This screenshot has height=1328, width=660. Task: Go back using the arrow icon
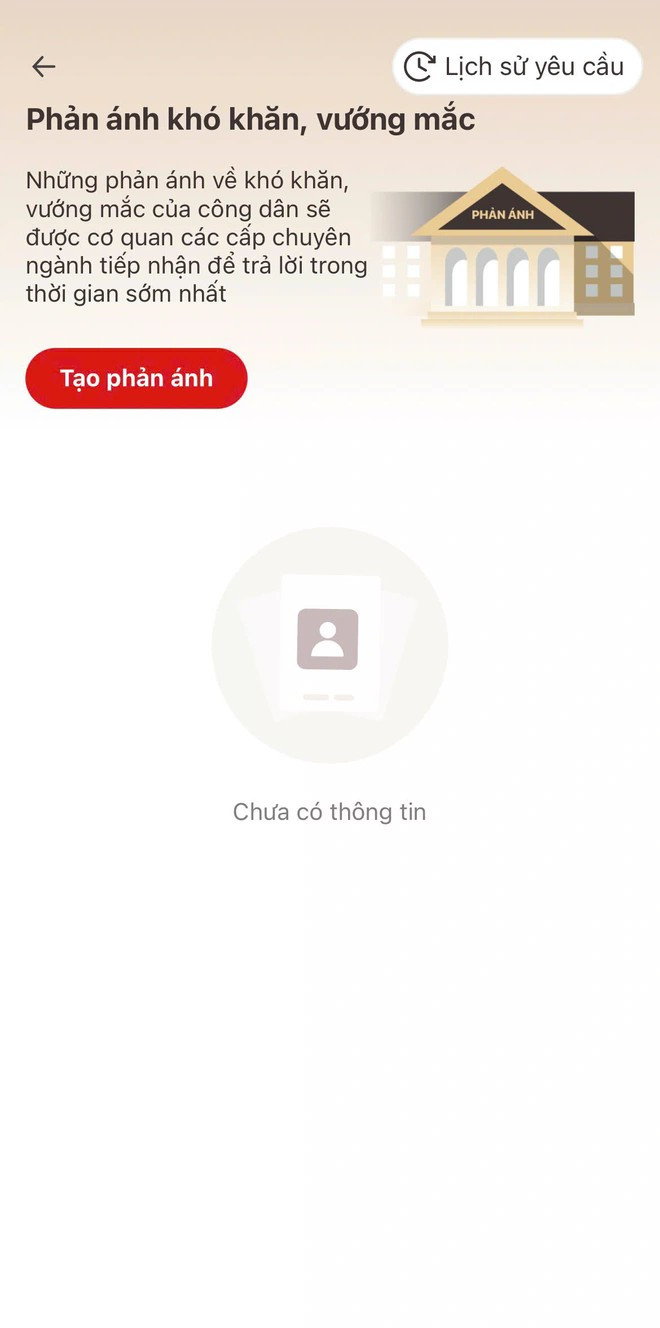[x=43, y=67]
